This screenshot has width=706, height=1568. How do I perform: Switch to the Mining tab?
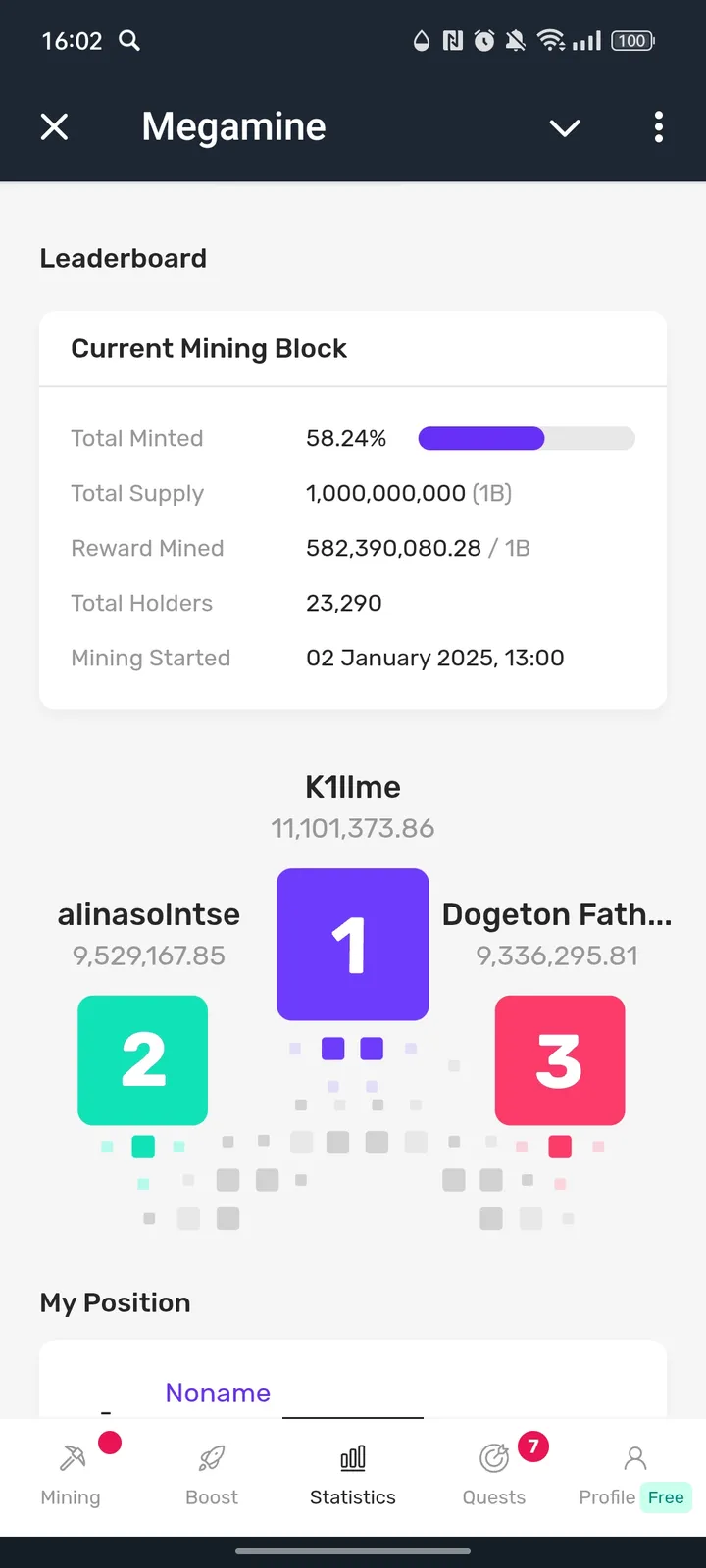71,1475
